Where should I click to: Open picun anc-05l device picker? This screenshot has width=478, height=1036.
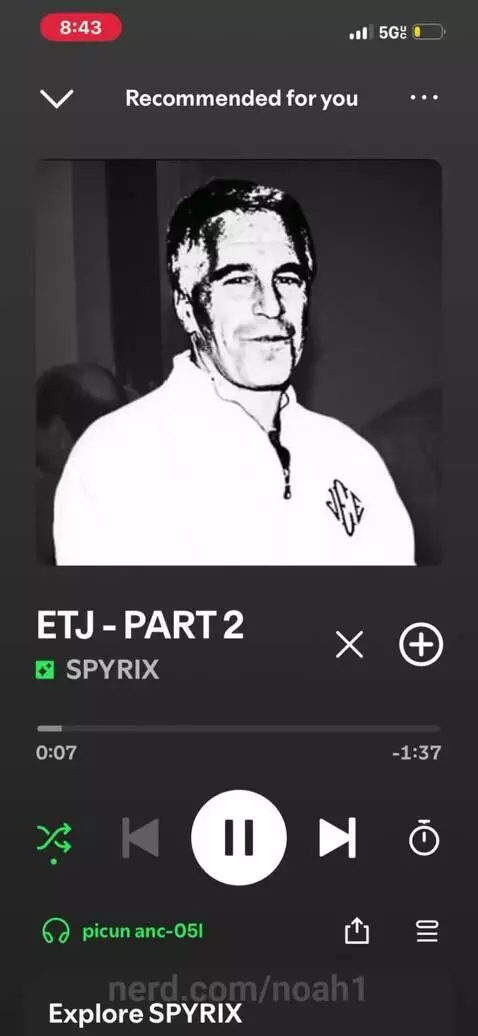click(123, 932)
